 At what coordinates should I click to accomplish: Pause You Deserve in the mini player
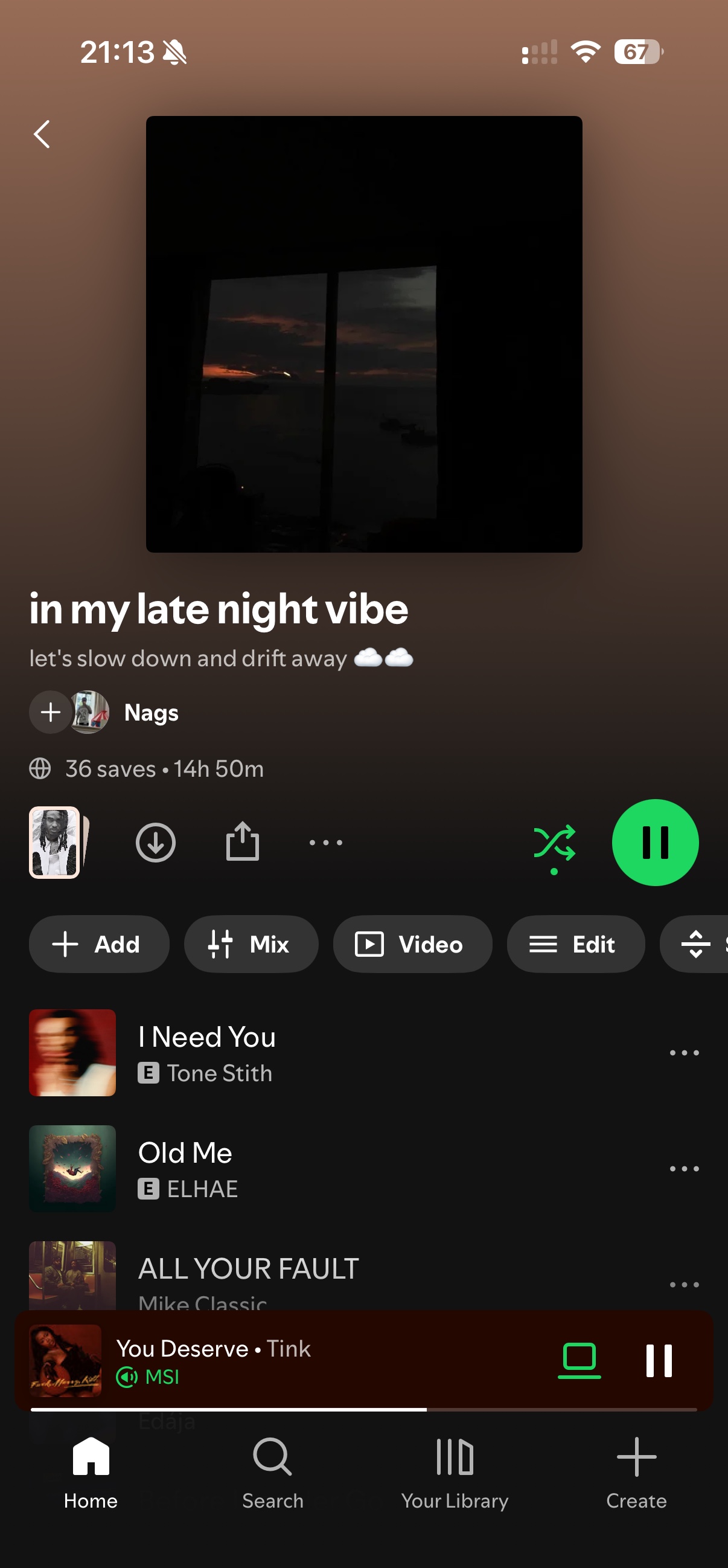(659, 1360)
